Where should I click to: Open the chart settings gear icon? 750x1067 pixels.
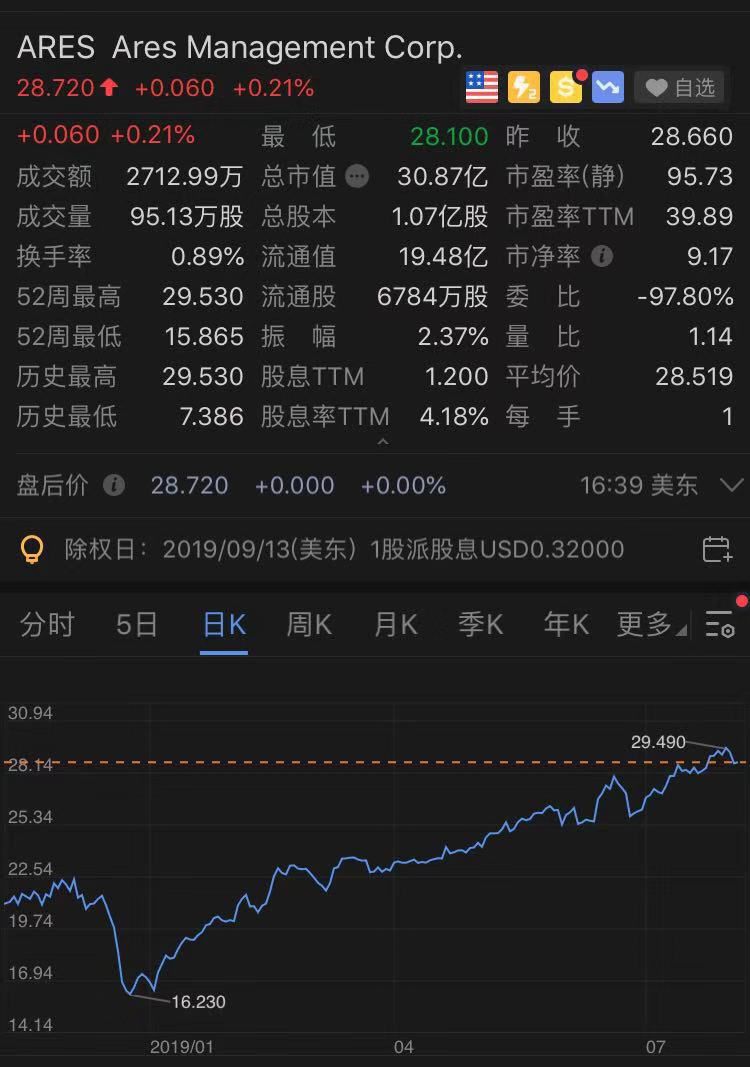pyautogui.click(x=719, y=623)
